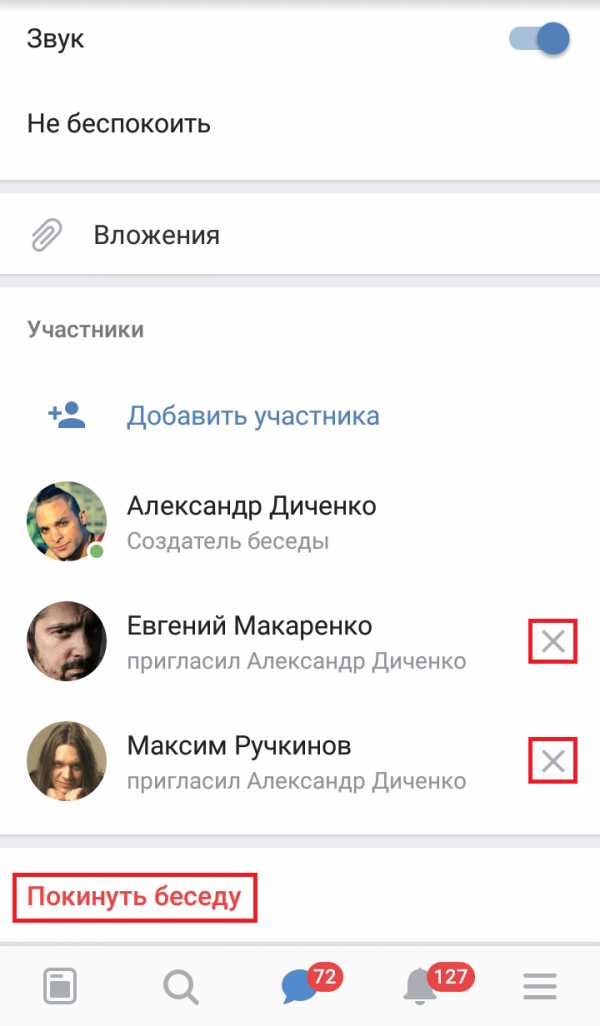Open the search tab
The height and width of the screenshot is (1026, 600).
point(180,988)
